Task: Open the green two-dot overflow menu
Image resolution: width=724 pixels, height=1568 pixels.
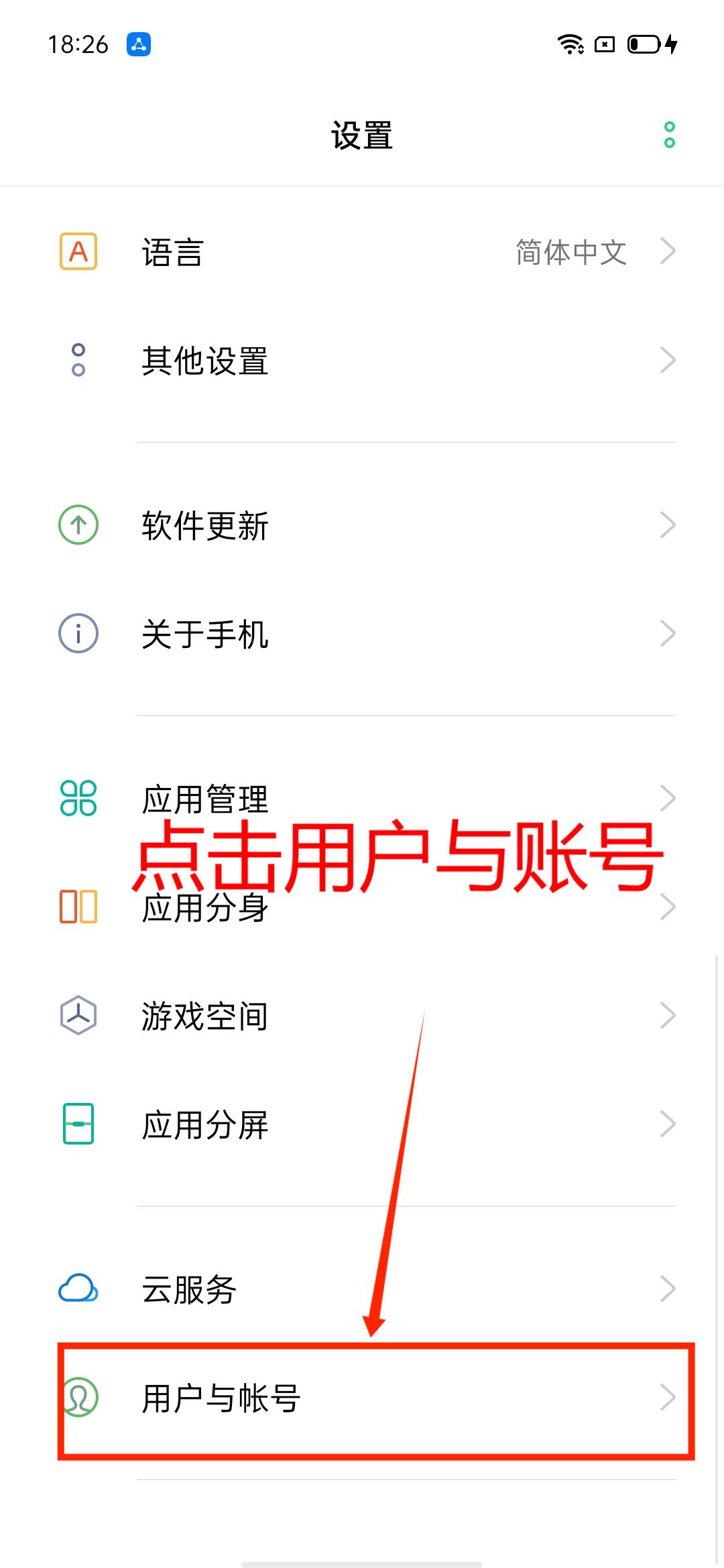Action: click(x=669, y=135)
